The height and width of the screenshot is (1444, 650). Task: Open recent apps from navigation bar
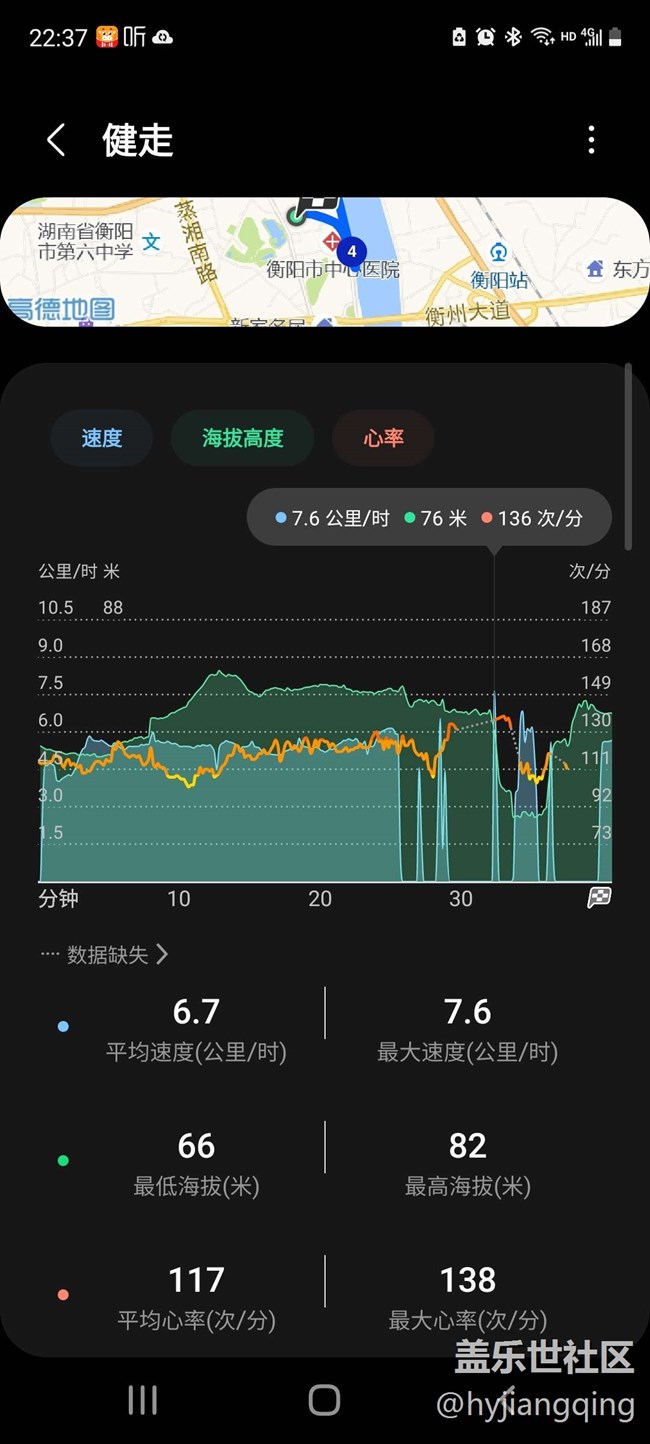click(x=143, y=1400)
